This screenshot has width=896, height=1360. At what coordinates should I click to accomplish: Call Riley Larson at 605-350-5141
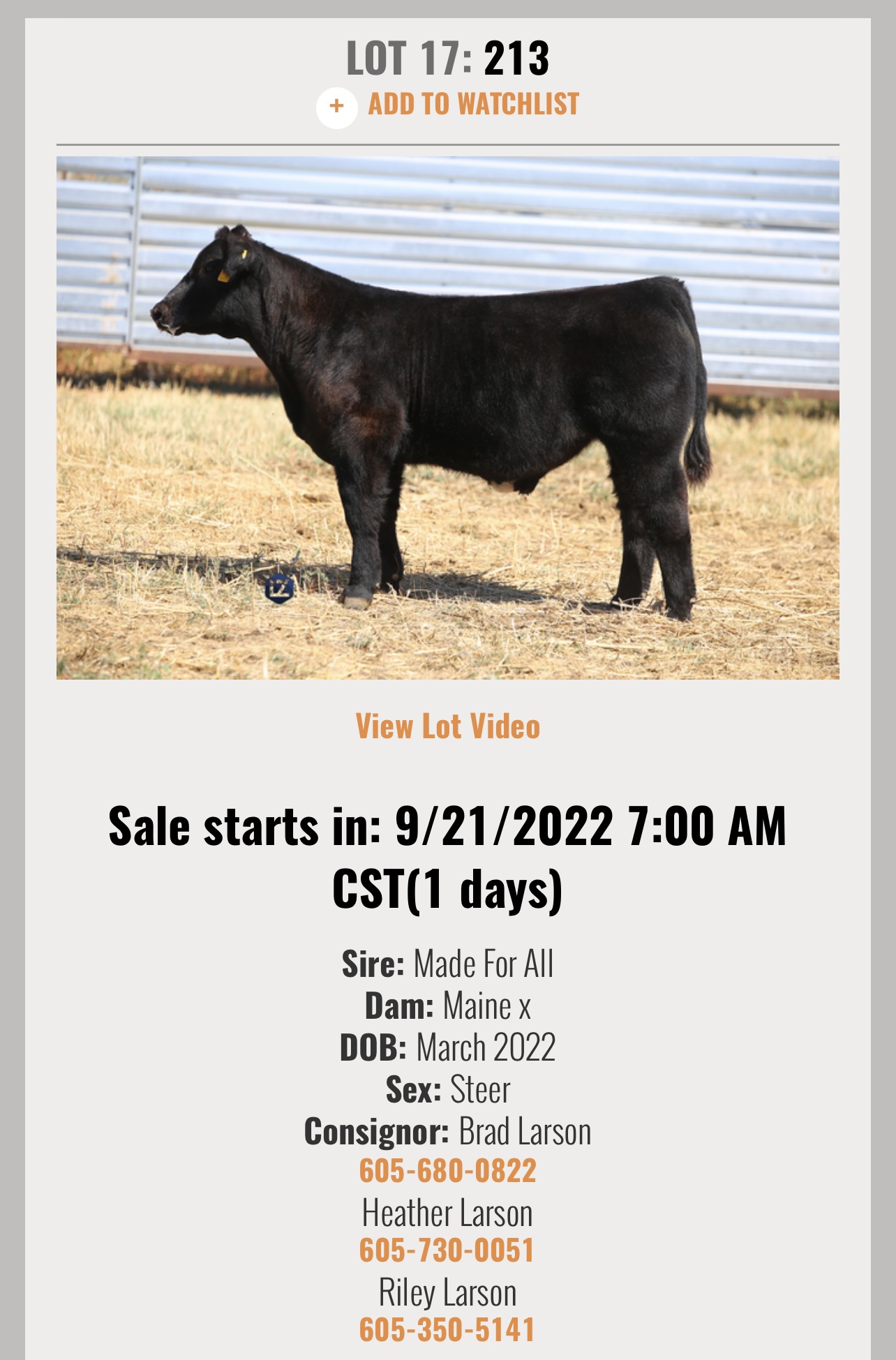coord(448,1329)
